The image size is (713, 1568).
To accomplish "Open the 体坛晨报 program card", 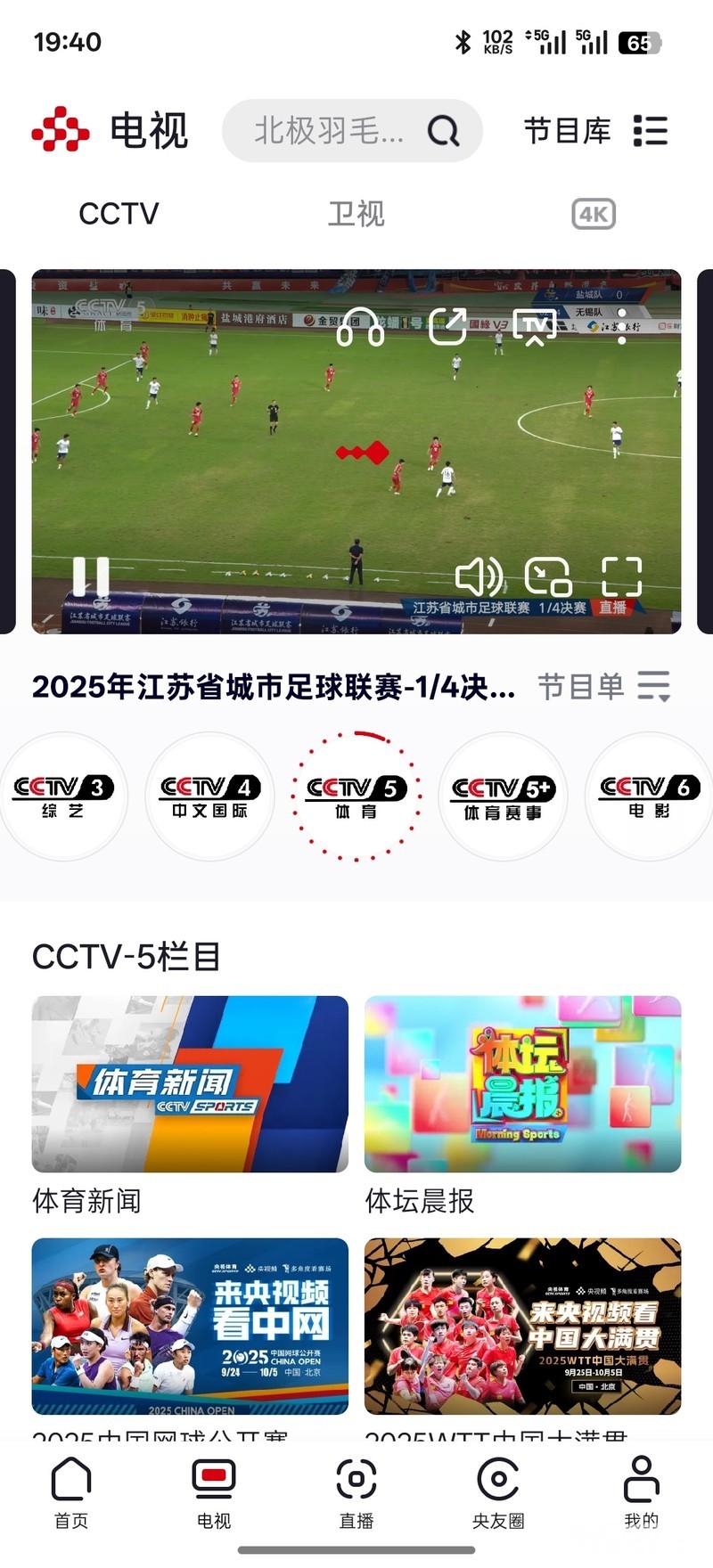I will (x=522, y=1084).
